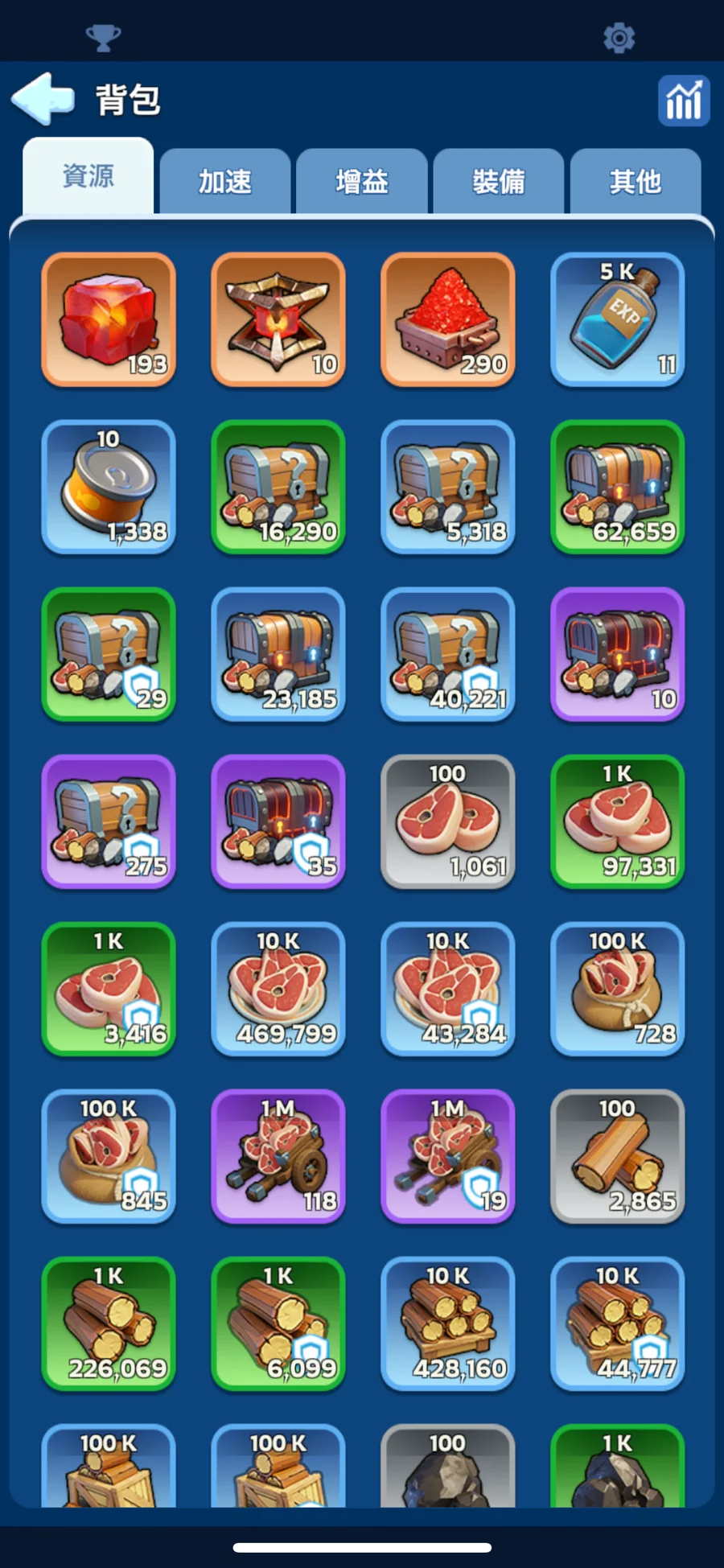Select the 10K meat item with 469,799
Screen dimensions: 724x1568
click(278, 989)
